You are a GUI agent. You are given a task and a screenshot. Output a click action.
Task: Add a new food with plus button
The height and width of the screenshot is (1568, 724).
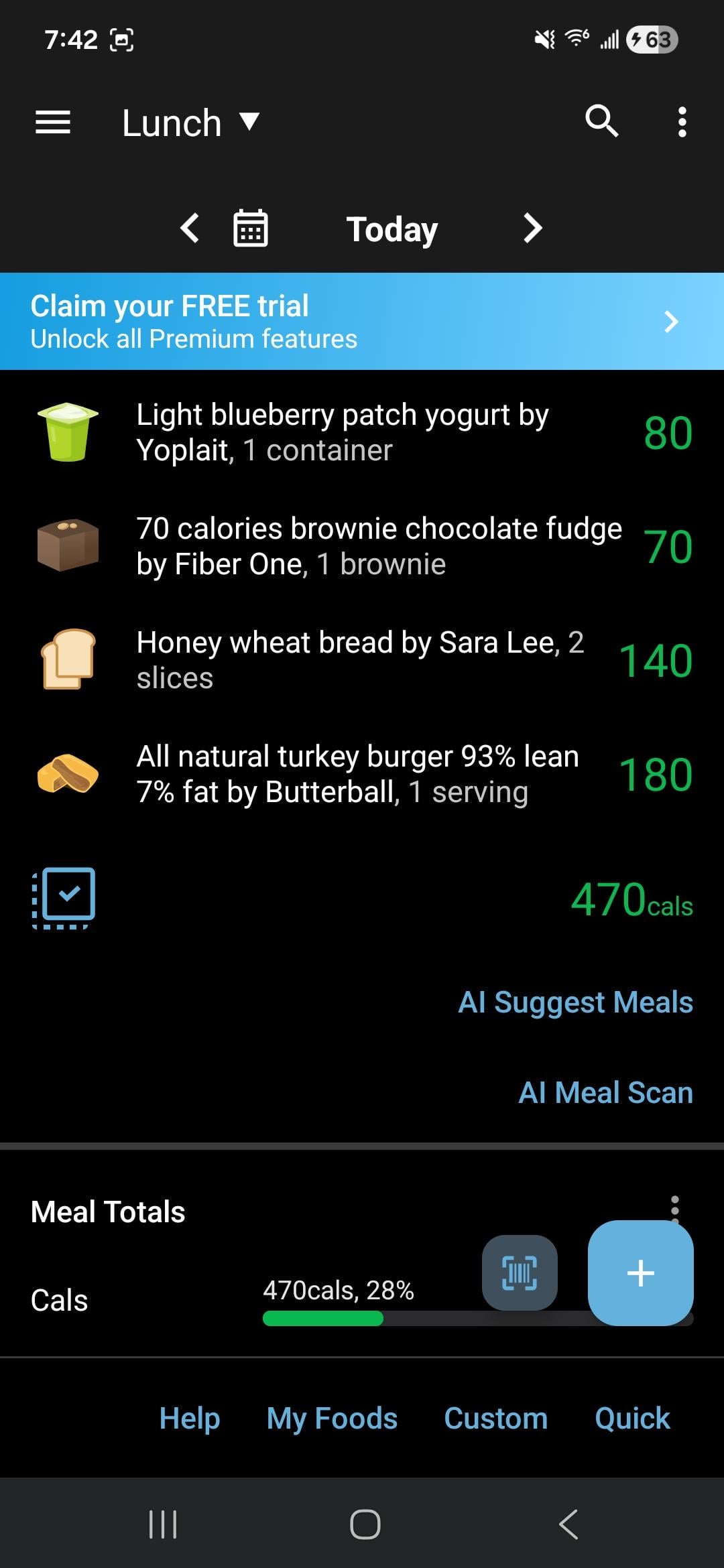tap(640, 1272)
